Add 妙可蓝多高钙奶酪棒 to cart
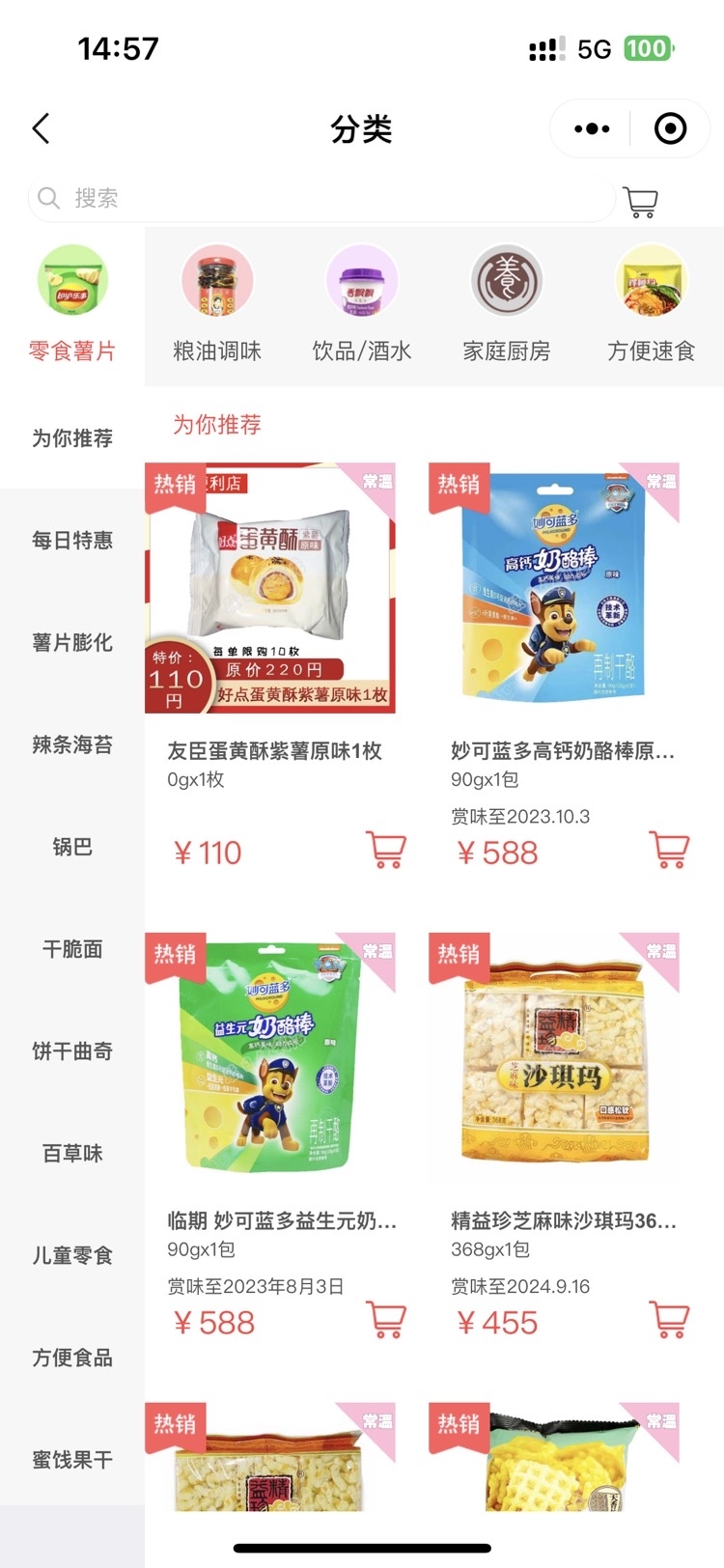Screen dimensions: 724x1568 [669, 850]
